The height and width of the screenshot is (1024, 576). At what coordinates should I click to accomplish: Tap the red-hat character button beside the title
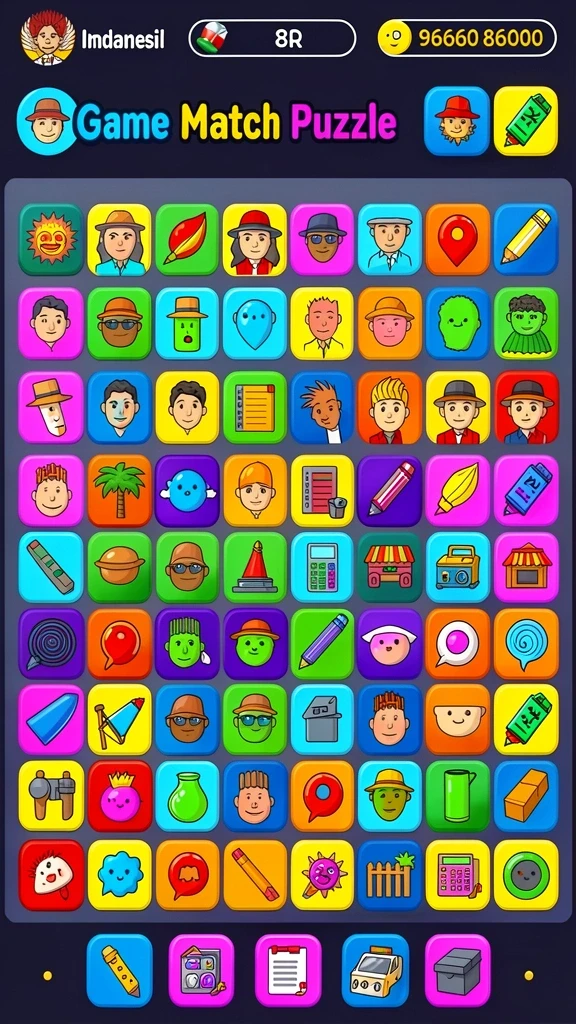click(456, 121)
